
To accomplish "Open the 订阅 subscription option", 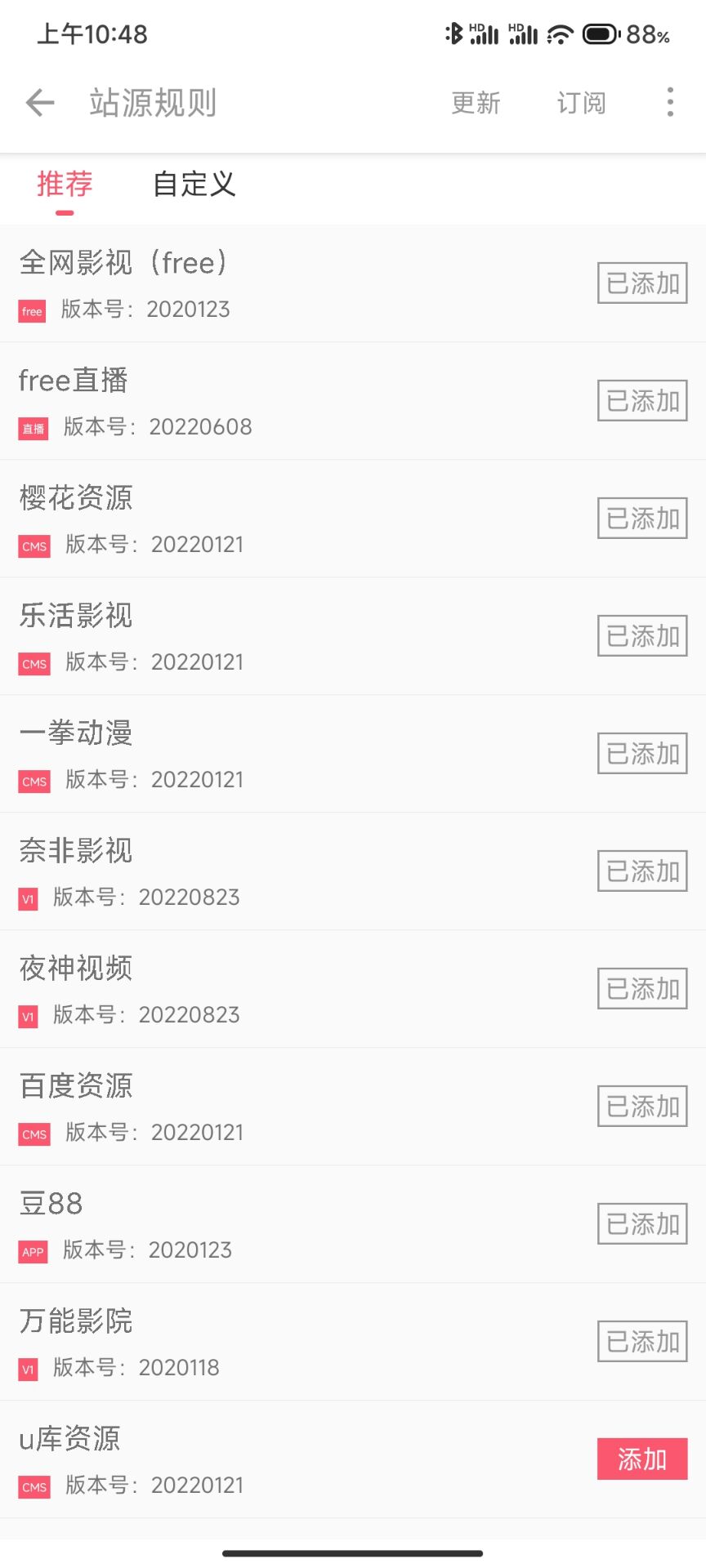I will [x=581, y=103].
